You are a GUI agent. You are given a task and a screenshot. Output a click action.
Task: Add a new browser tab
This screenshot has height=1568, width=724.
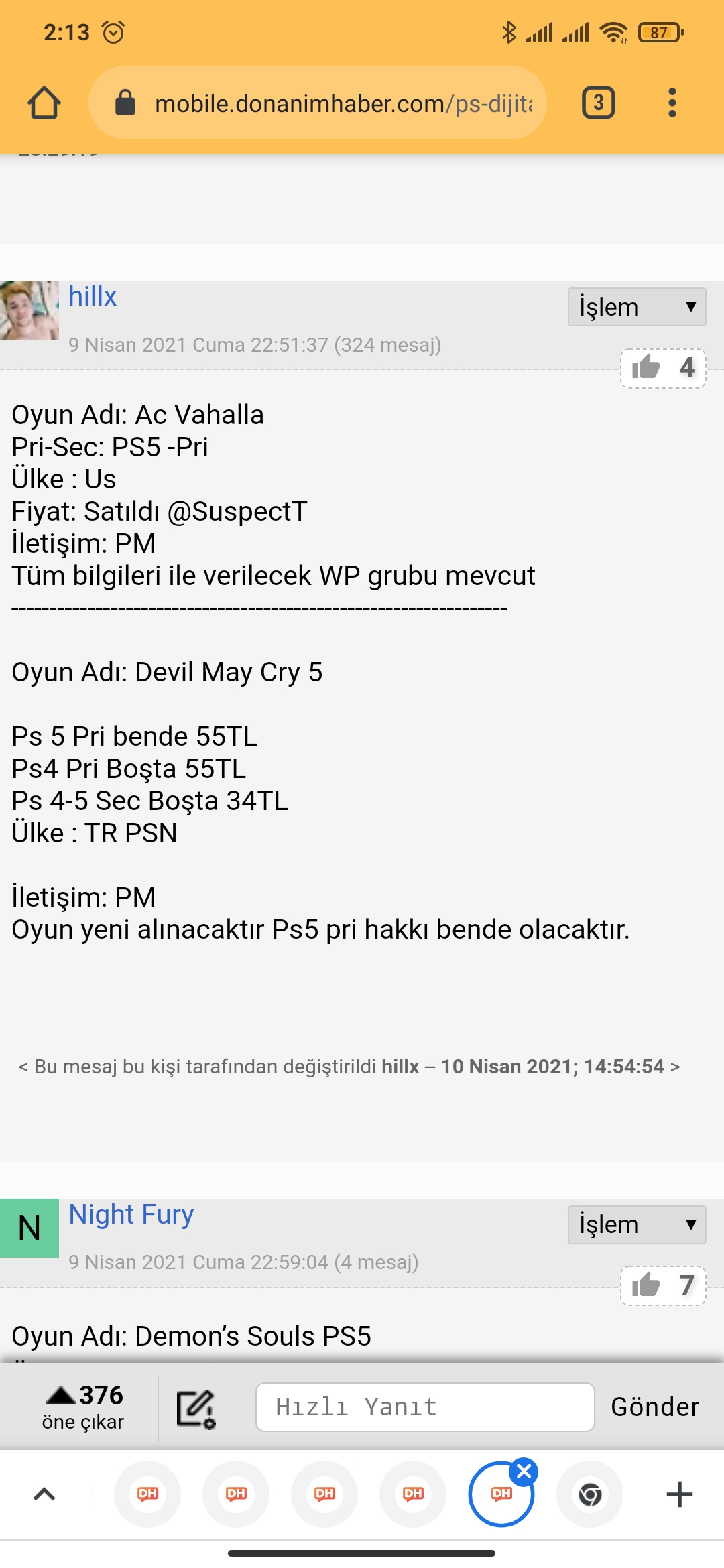679,1494
